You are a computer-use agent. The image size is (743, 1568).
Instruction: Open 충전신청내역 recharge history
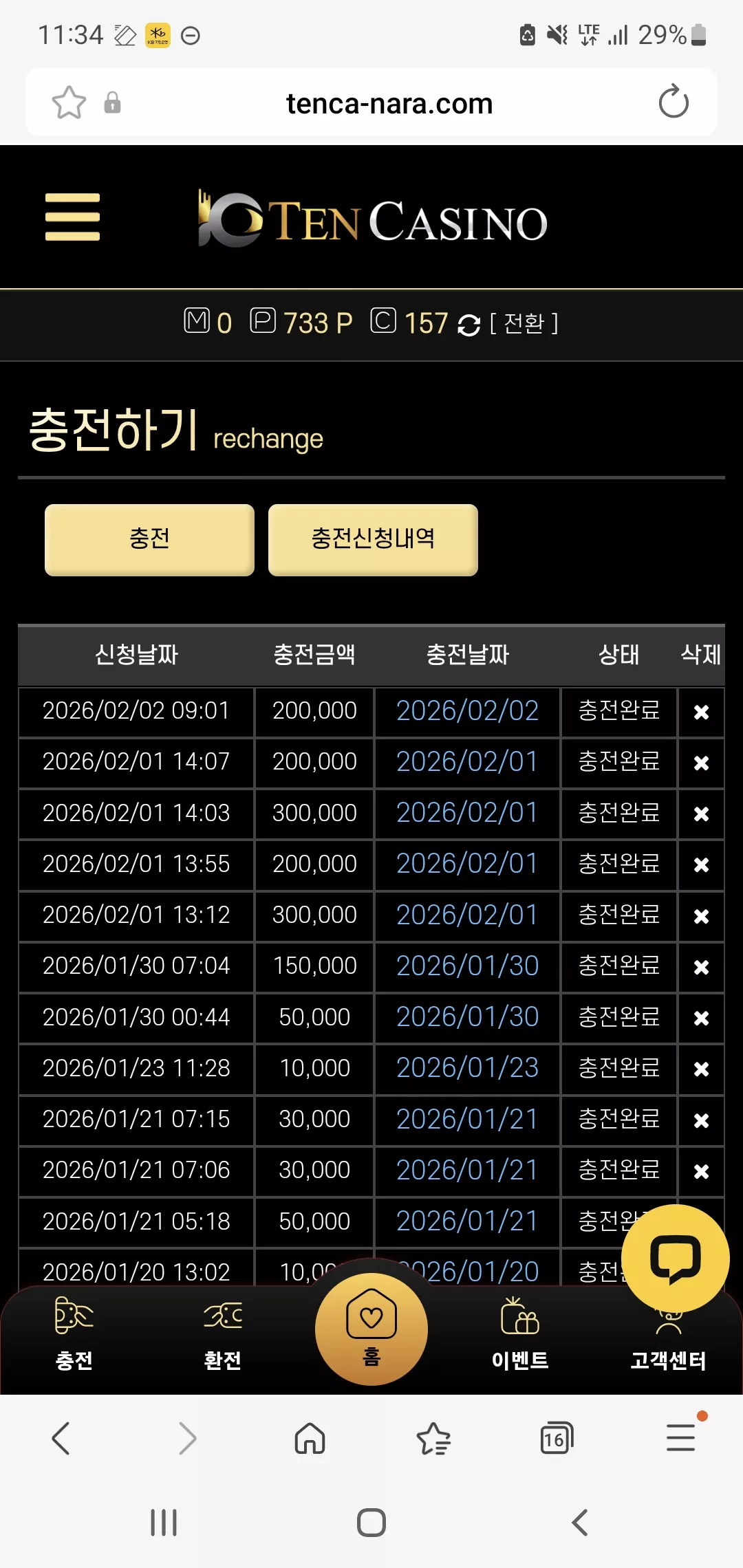point(373,539)
